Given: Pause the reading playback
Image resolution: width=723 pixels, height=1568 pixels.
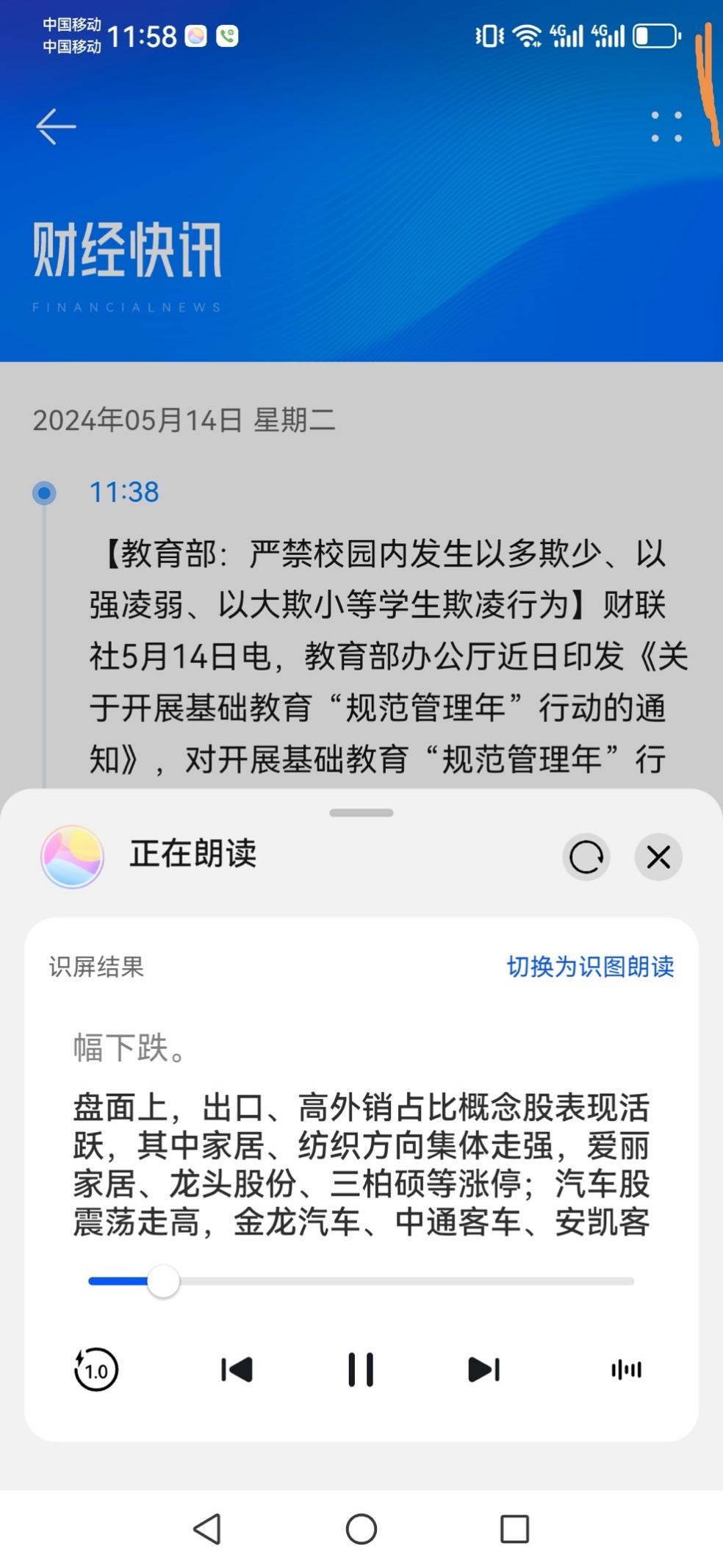Looking at the screenshot, I should (361, 1370).
